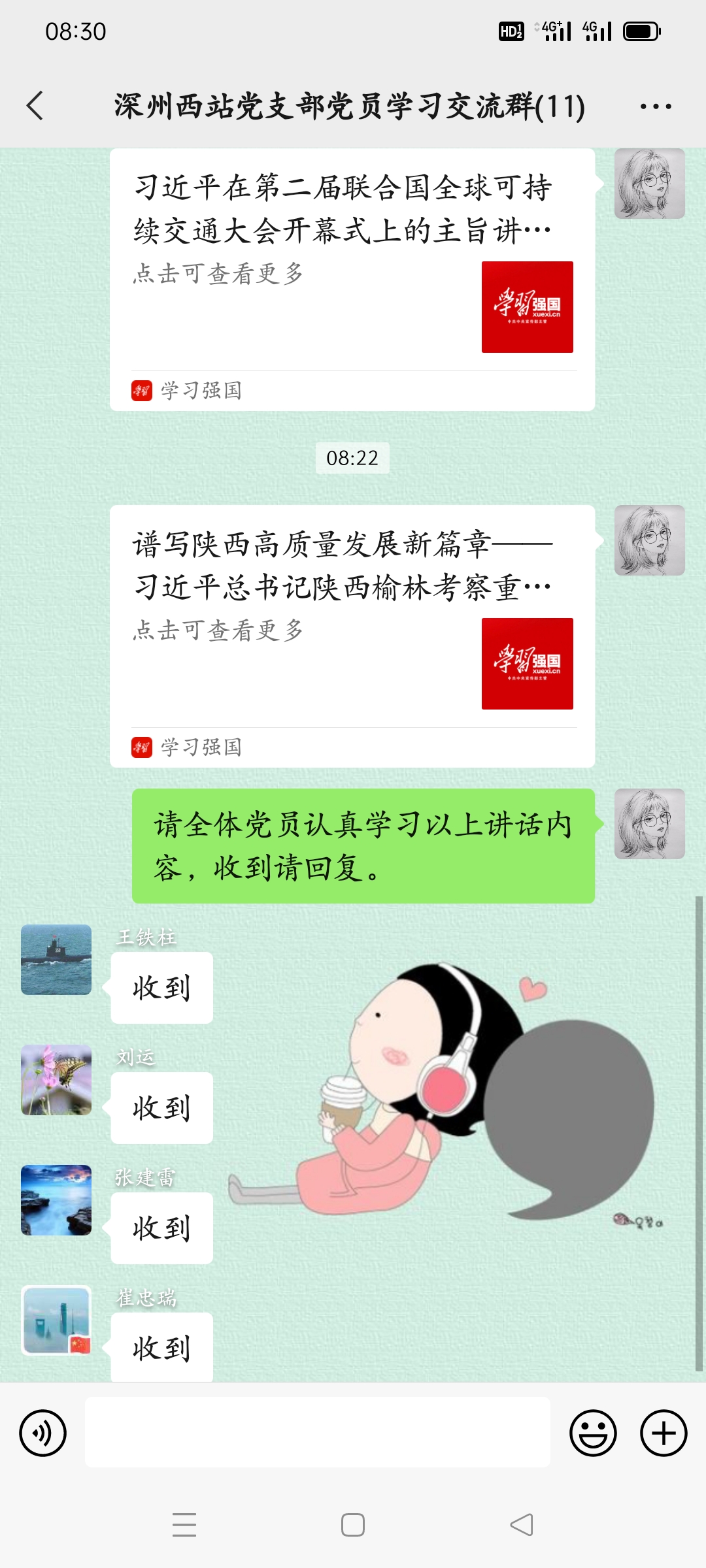Open the system recent apps button
The image size is (706, 1568).
(x=184, y=1525)
